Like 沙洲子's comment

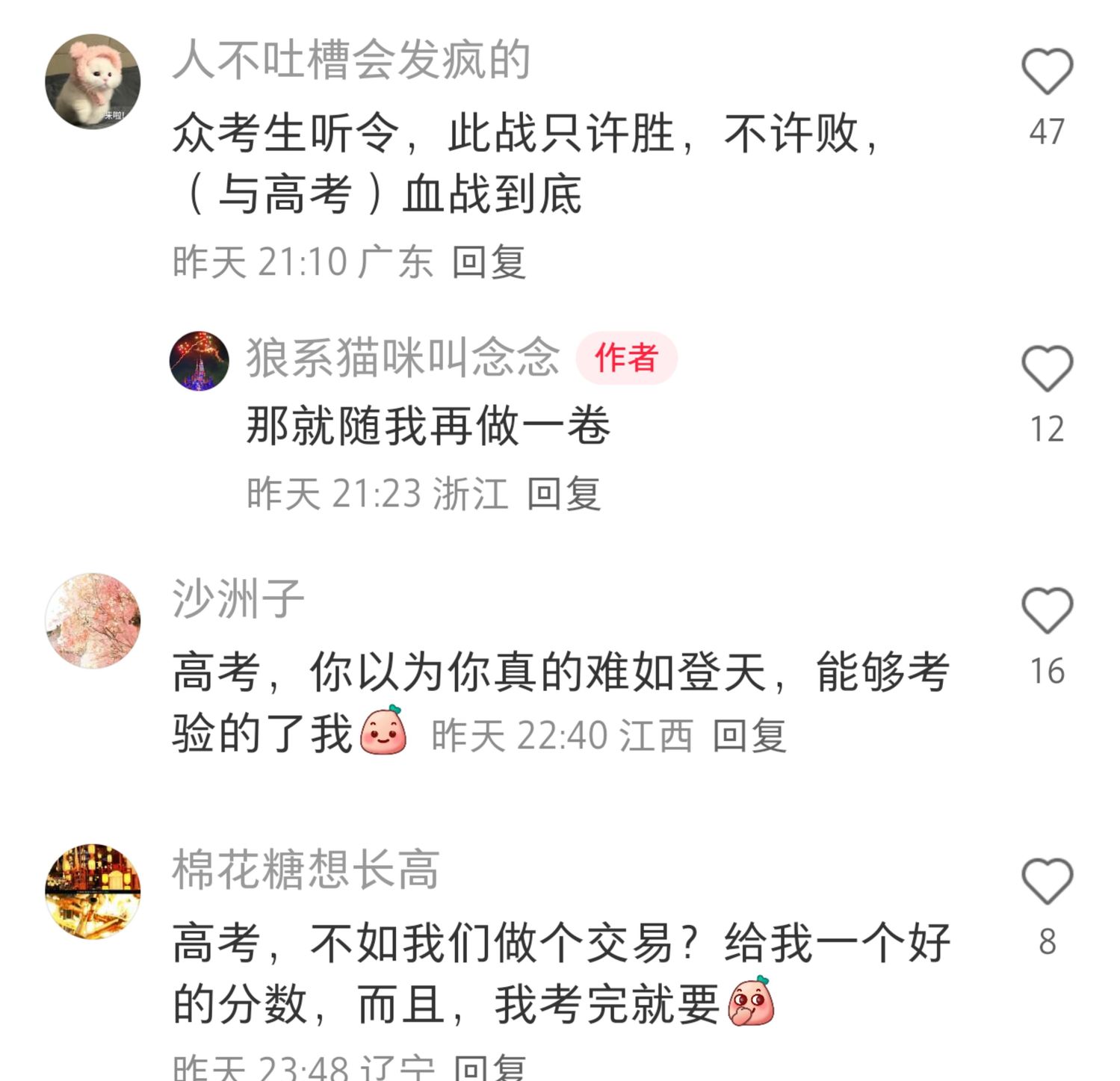(1047, 610)
